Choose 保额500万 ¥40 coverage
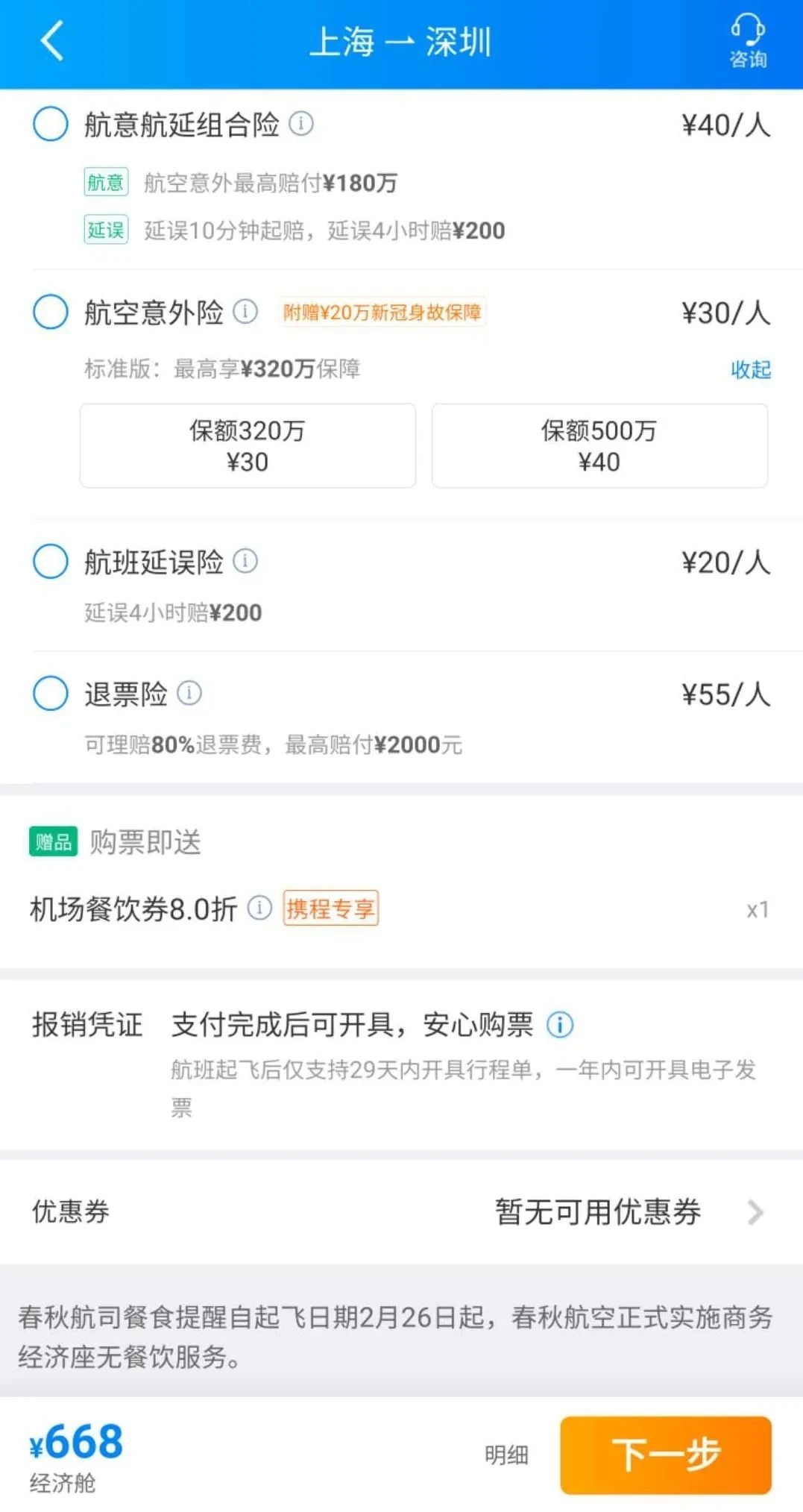The image size is (803, 1512). (x=599, y=445)
